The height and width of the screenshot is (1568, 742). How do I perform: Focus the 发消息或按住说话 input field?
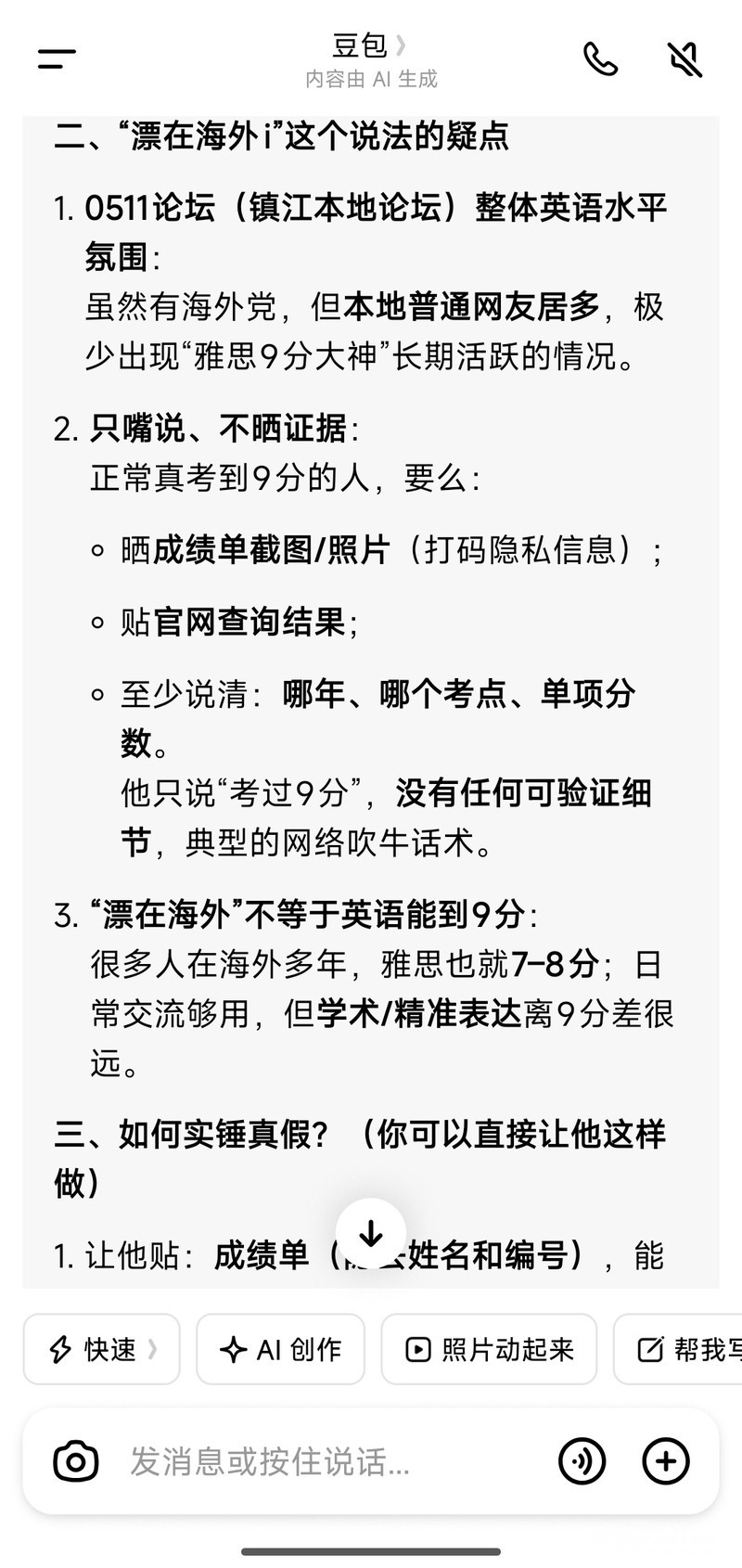point(329,1462)
